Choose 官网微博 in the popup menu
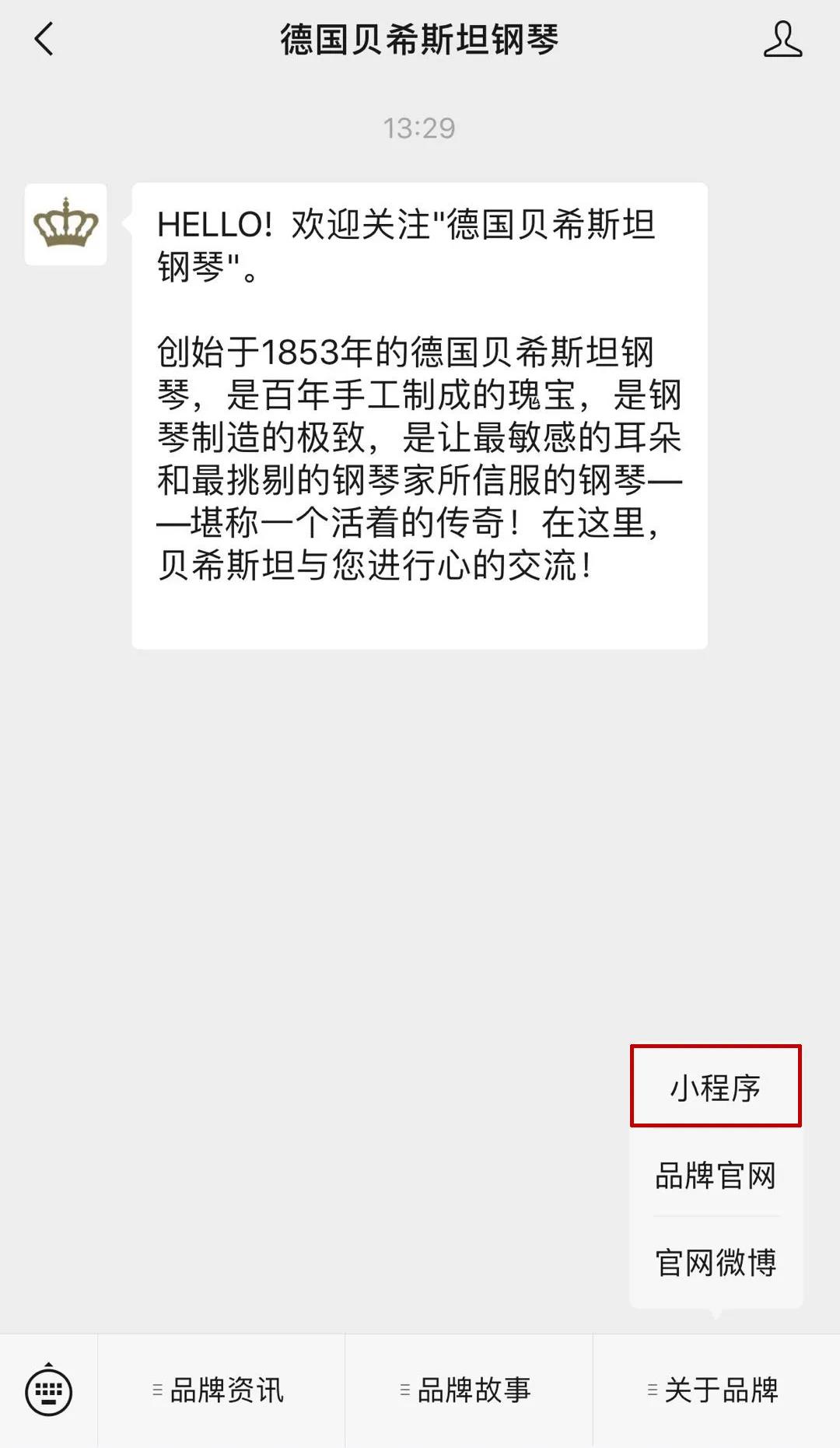The image size is (840, 1448). [716, 1262]
